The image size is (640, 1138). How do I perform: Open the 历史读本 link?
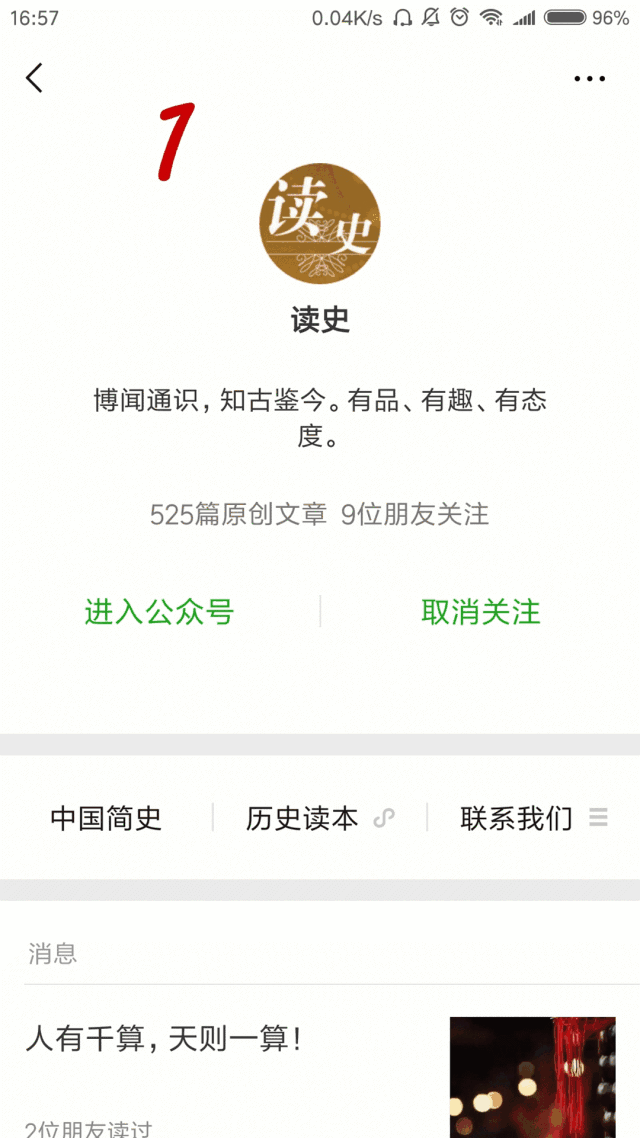point(319,818)
